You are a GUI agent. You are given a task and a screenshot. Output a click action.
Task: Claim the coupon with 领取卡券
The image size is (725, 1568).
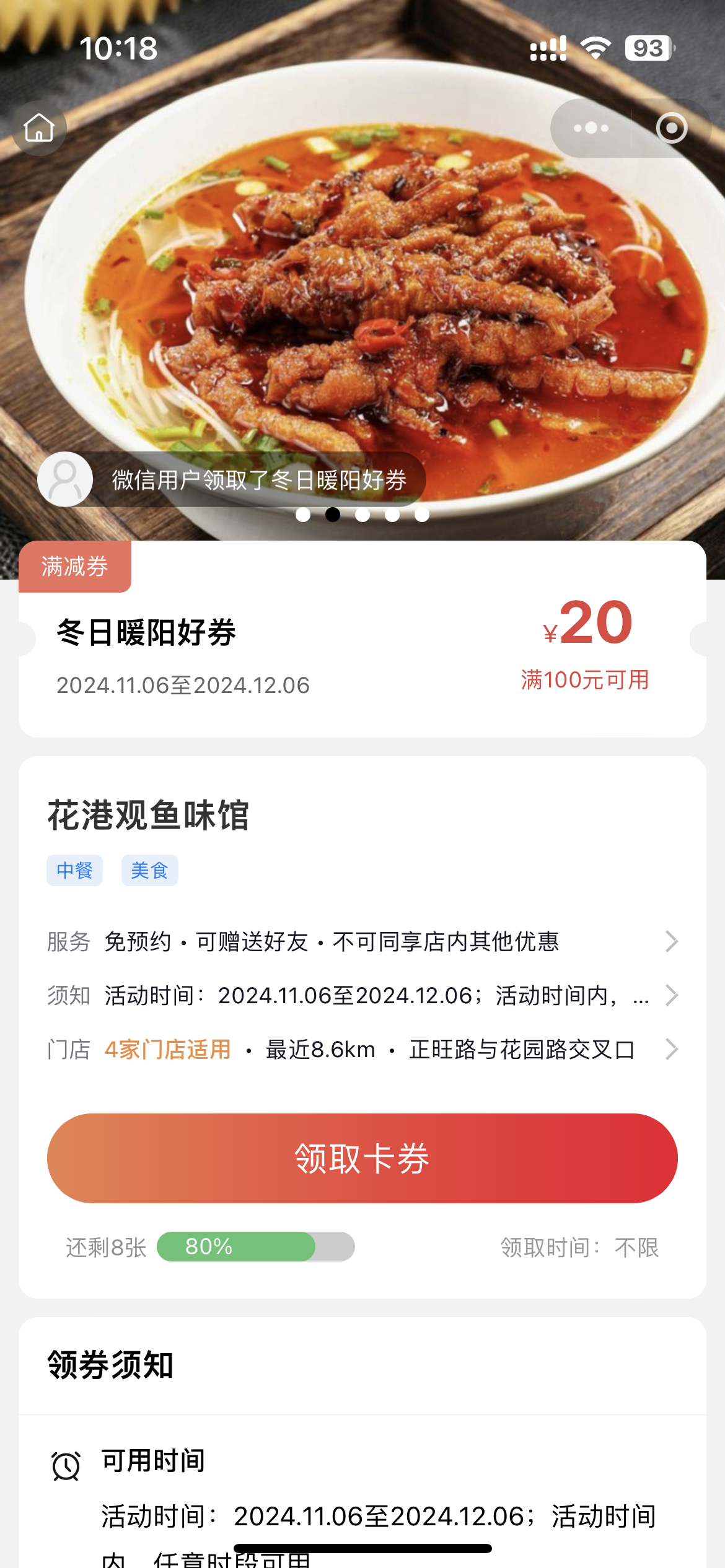(362, 1158)
